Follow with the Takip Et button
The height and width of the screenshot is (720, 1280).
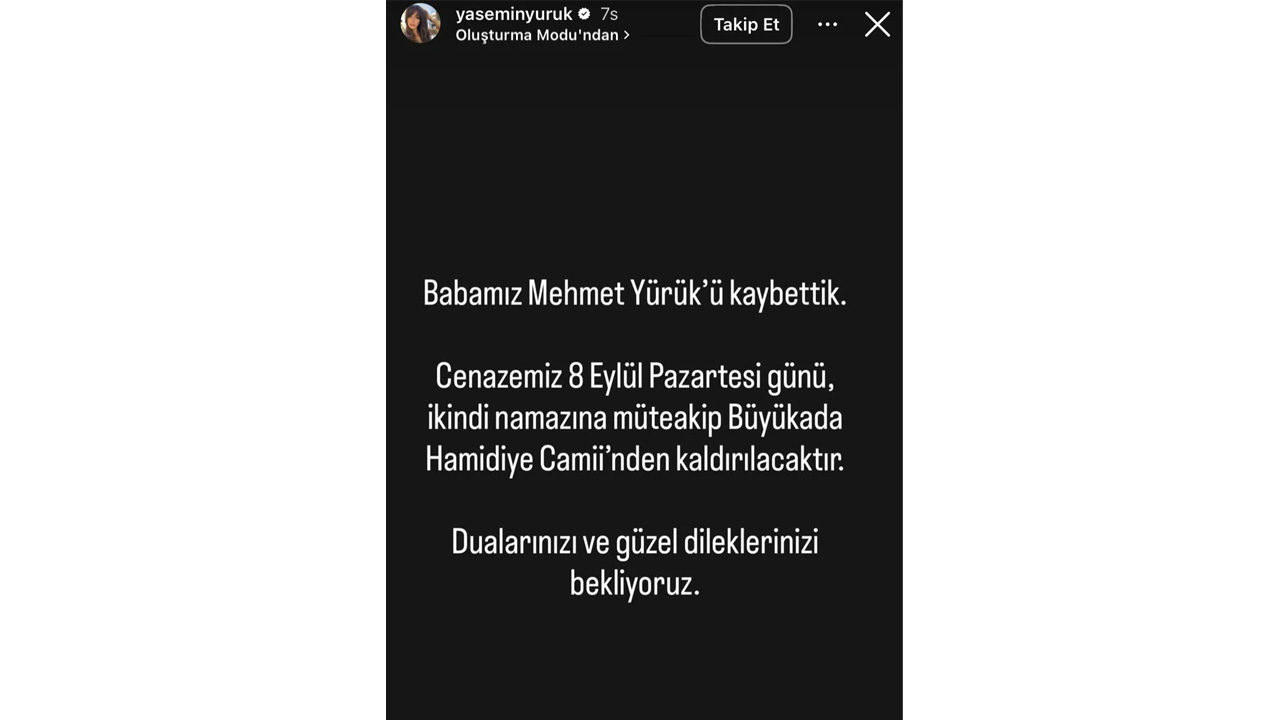coord(746,25)
